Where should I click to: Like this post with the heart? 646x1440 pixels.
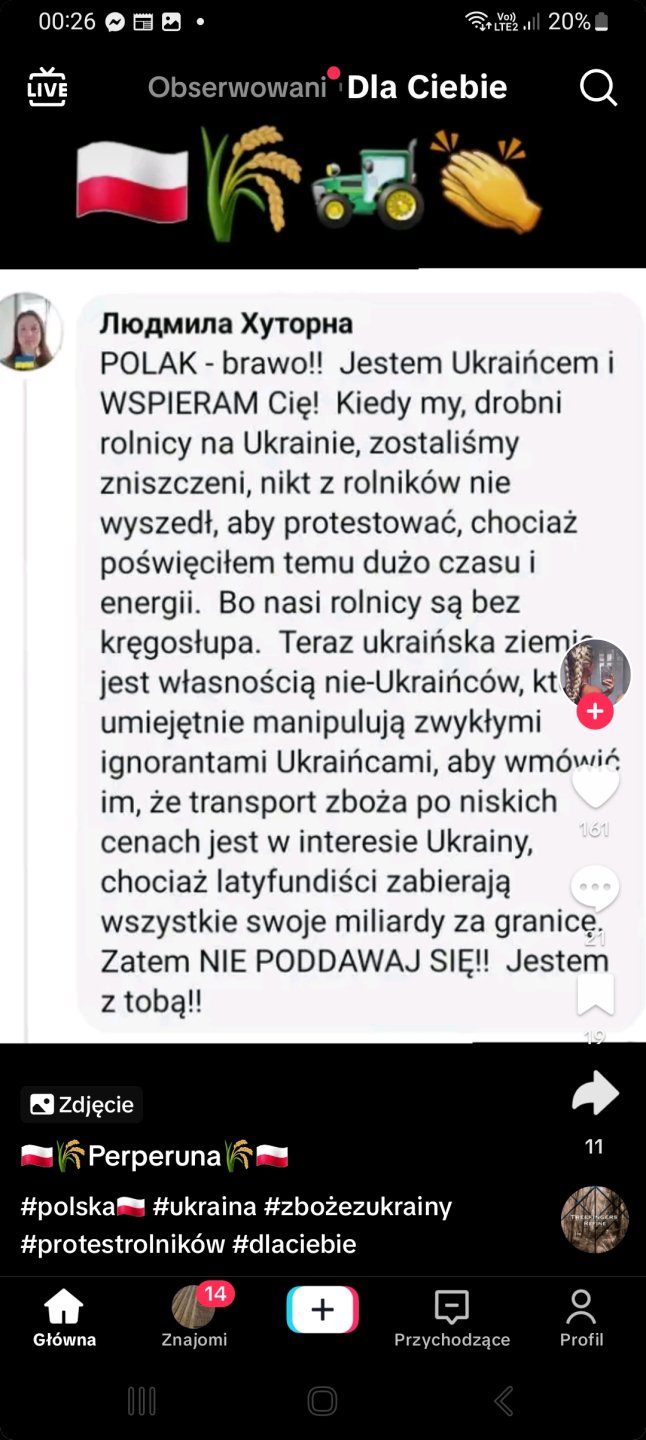pos(595,787)
